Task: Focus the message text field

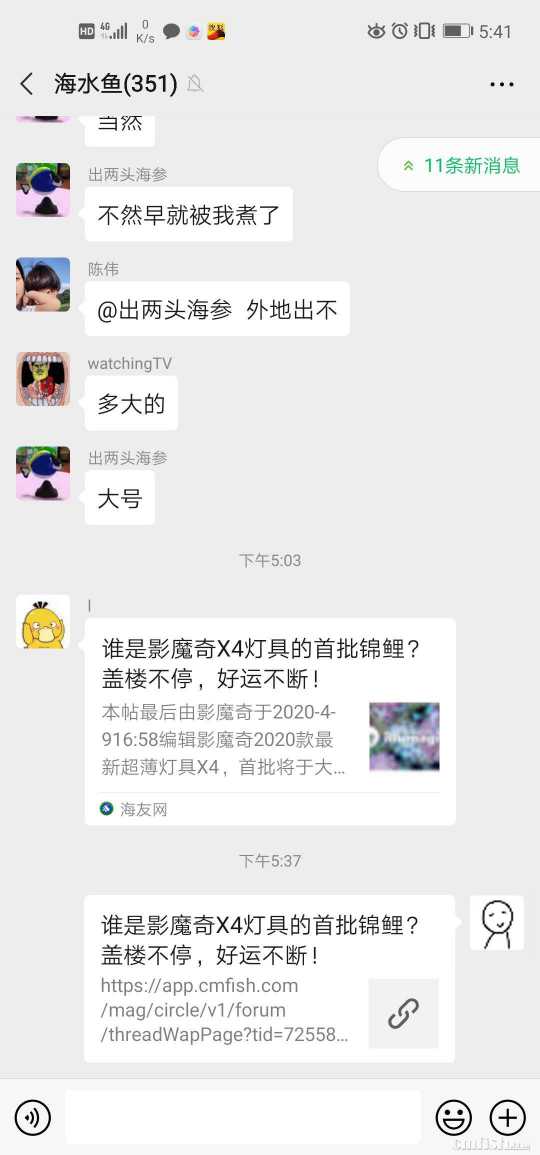Action: pyautogui.click(x=243, y=1117)
